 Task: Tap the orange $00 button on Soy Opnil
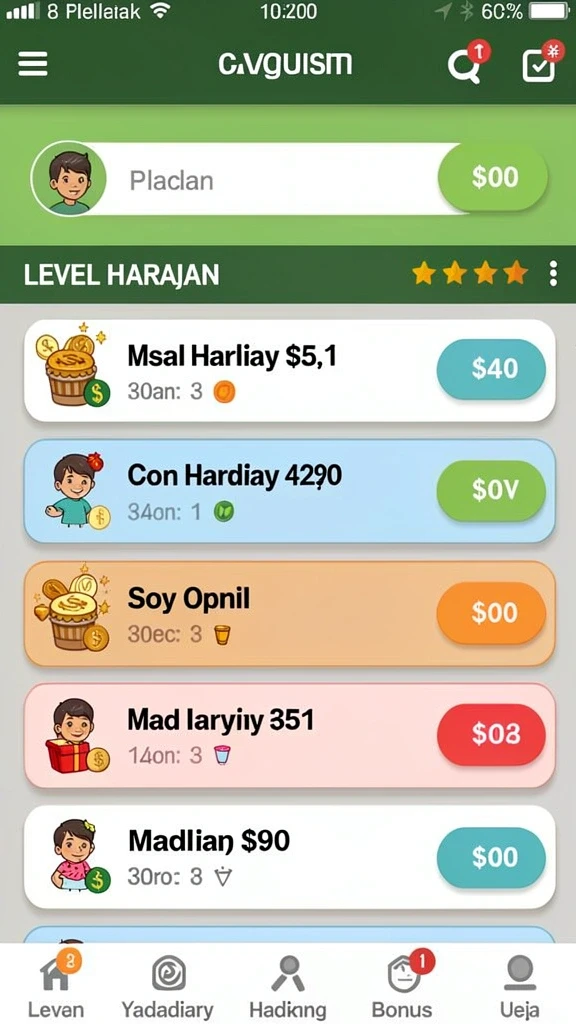point(491,613)
